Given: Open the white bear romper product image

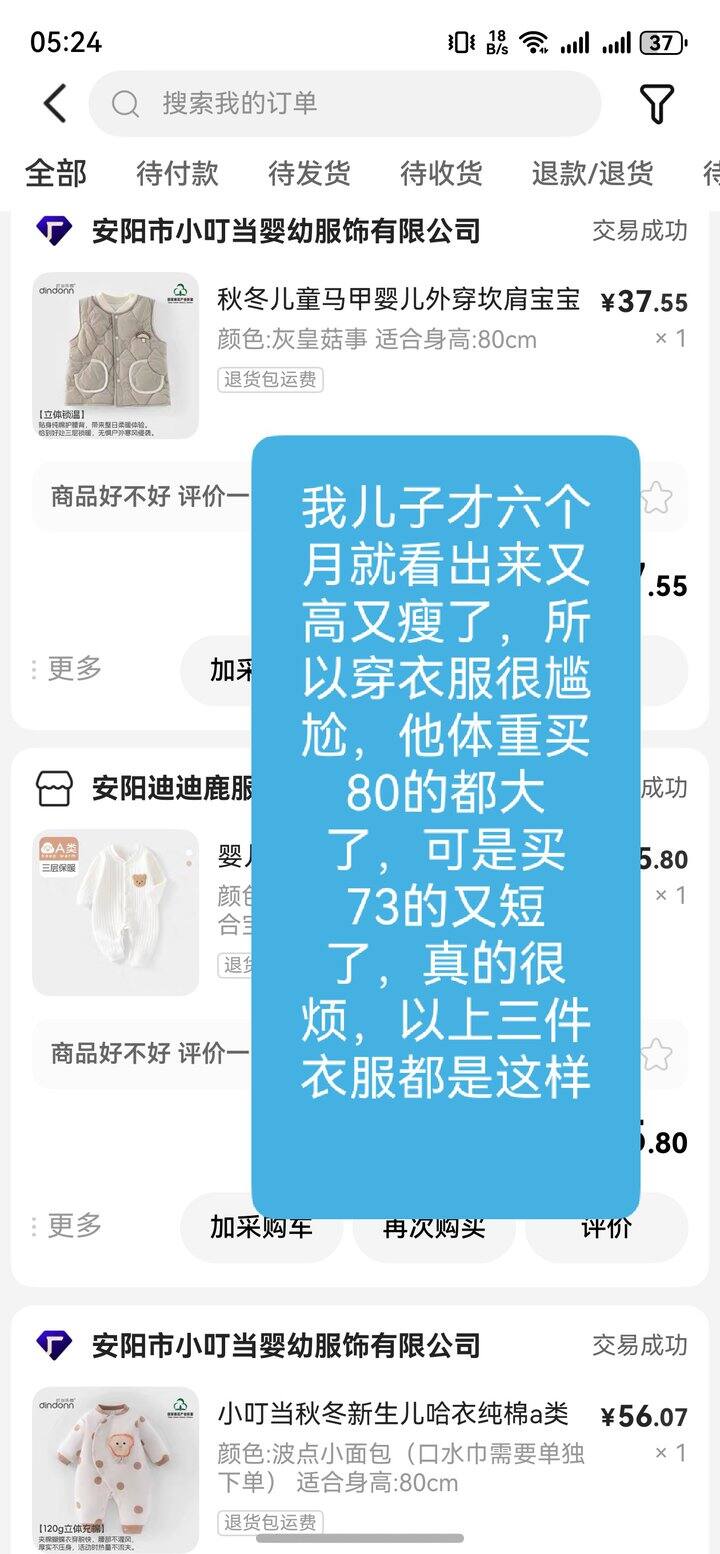Looking at the screenshot, I should click(x=115, y=912).
